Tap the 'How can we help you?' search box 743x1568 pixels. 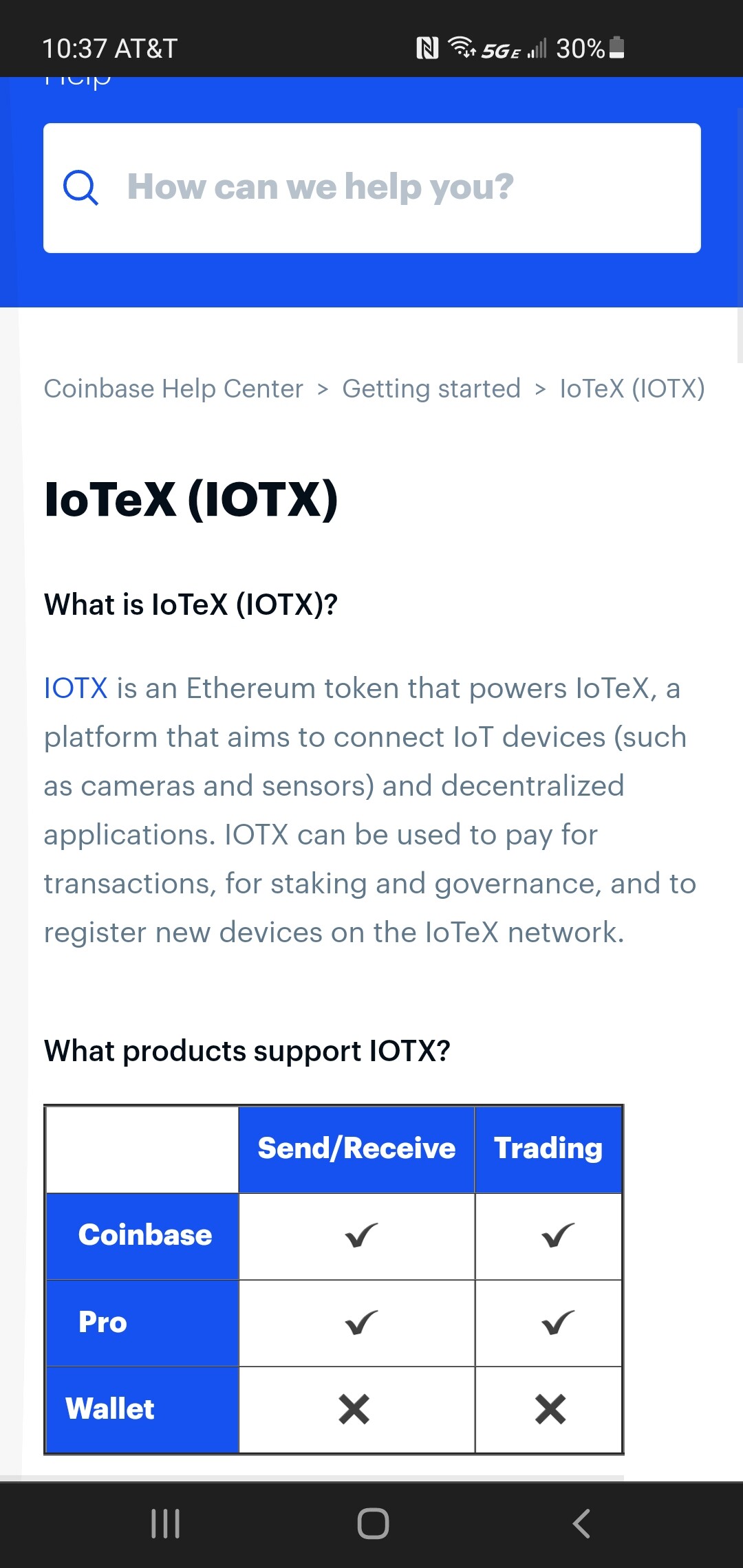(371, 188)
